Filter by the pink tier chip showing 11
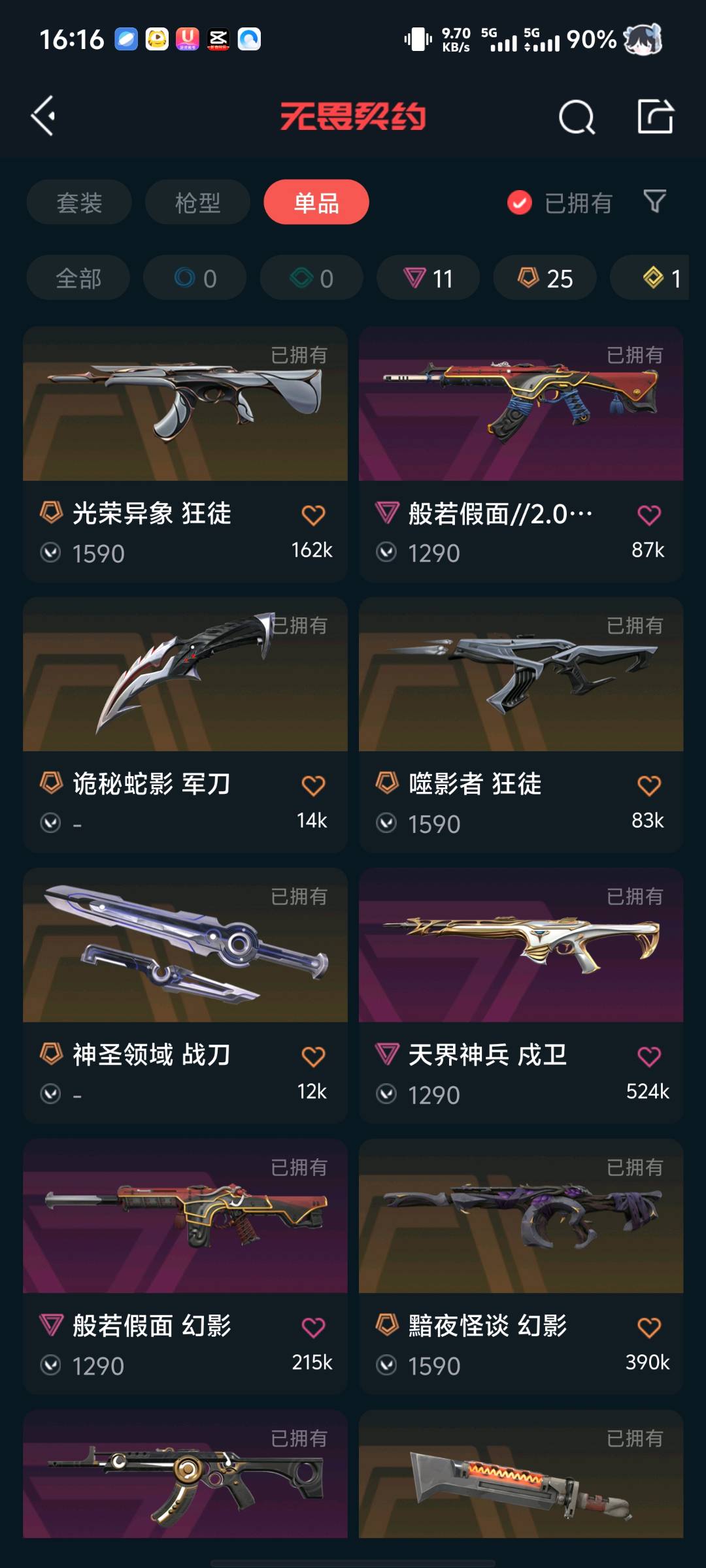 click(x=428, y=278)
